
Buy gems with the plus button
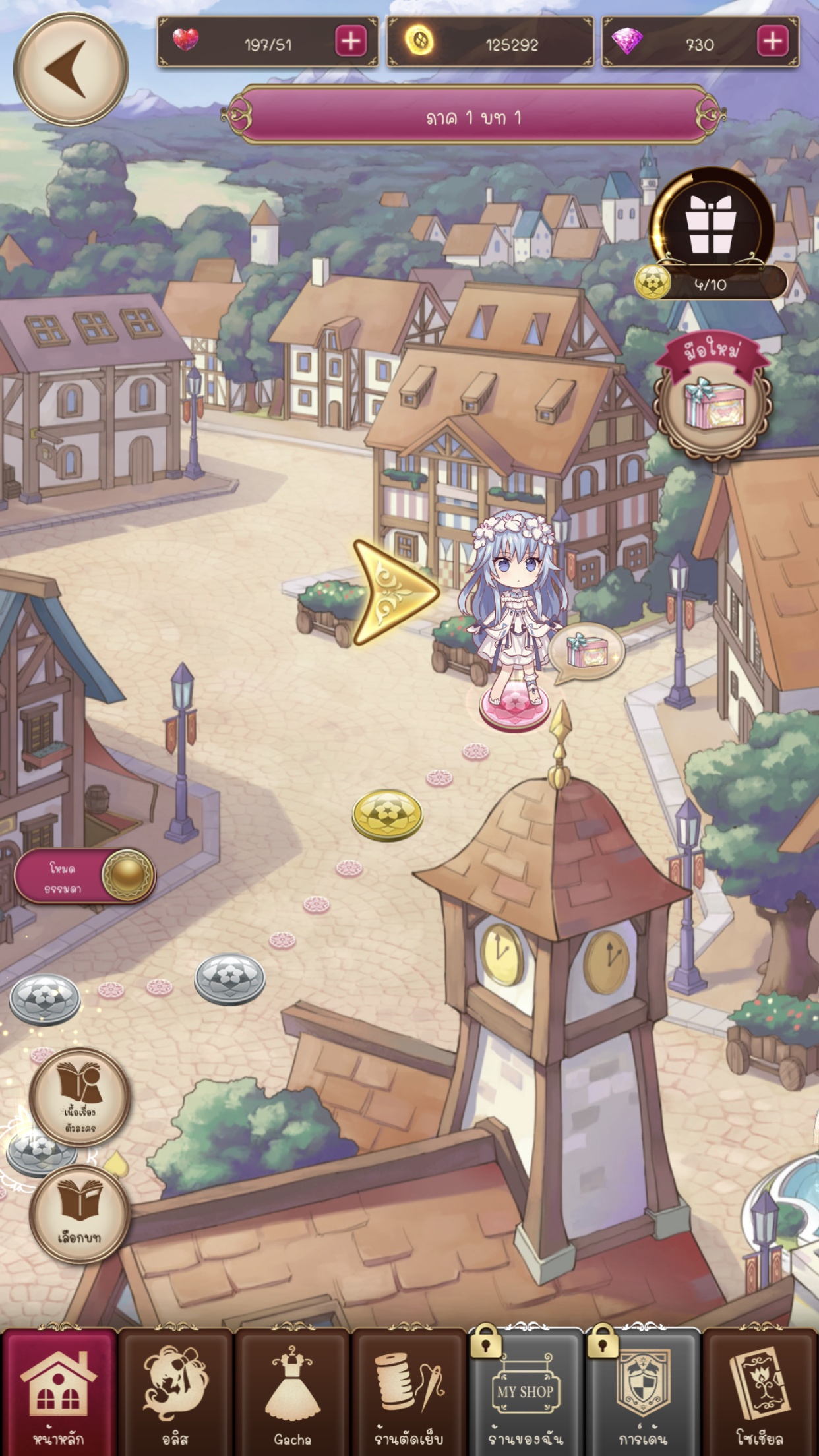[772, 42]
